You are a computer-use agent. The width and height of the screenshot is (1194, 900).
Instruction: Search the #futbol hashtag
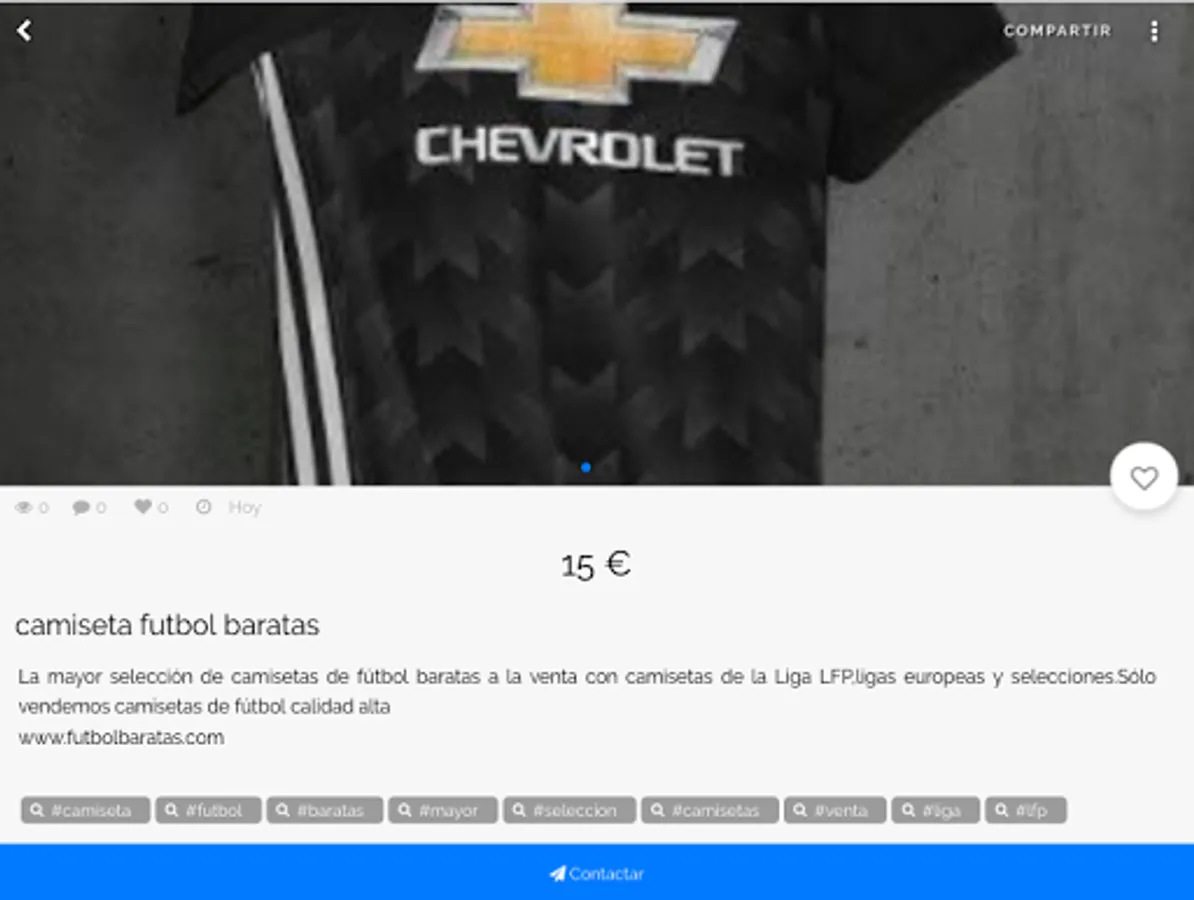click(x=208, y=810)
